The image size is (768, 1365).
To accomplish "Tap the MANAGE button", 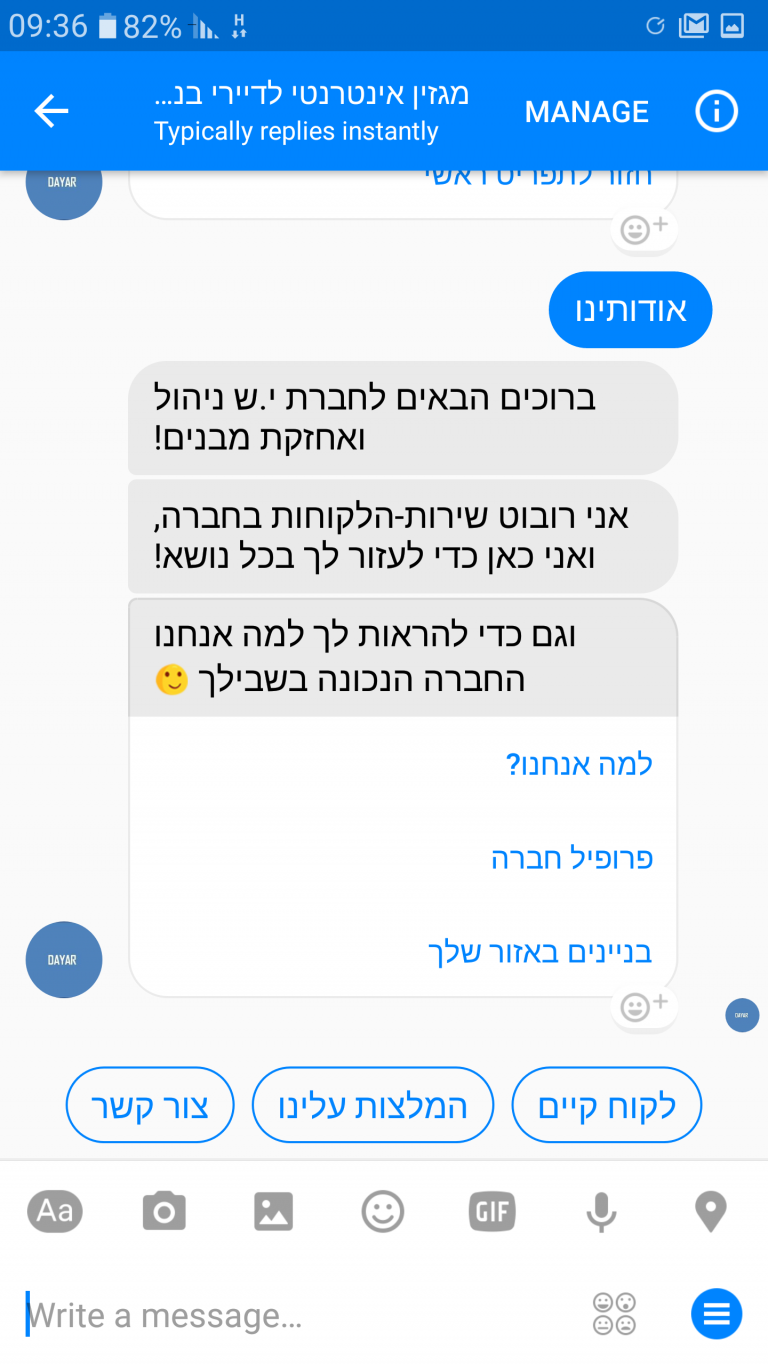I will point(586,112).
